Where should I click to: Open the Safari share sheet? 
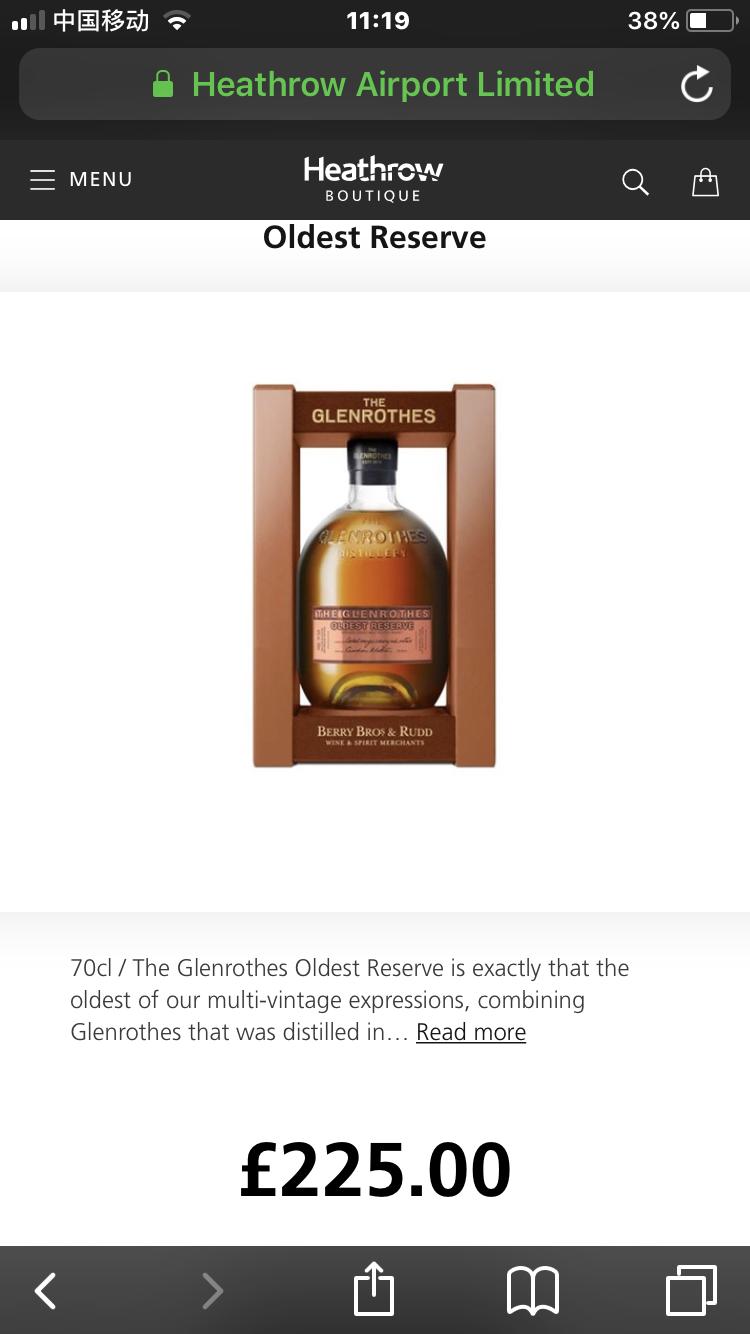pyautogui.click(x=374, y=1289)
